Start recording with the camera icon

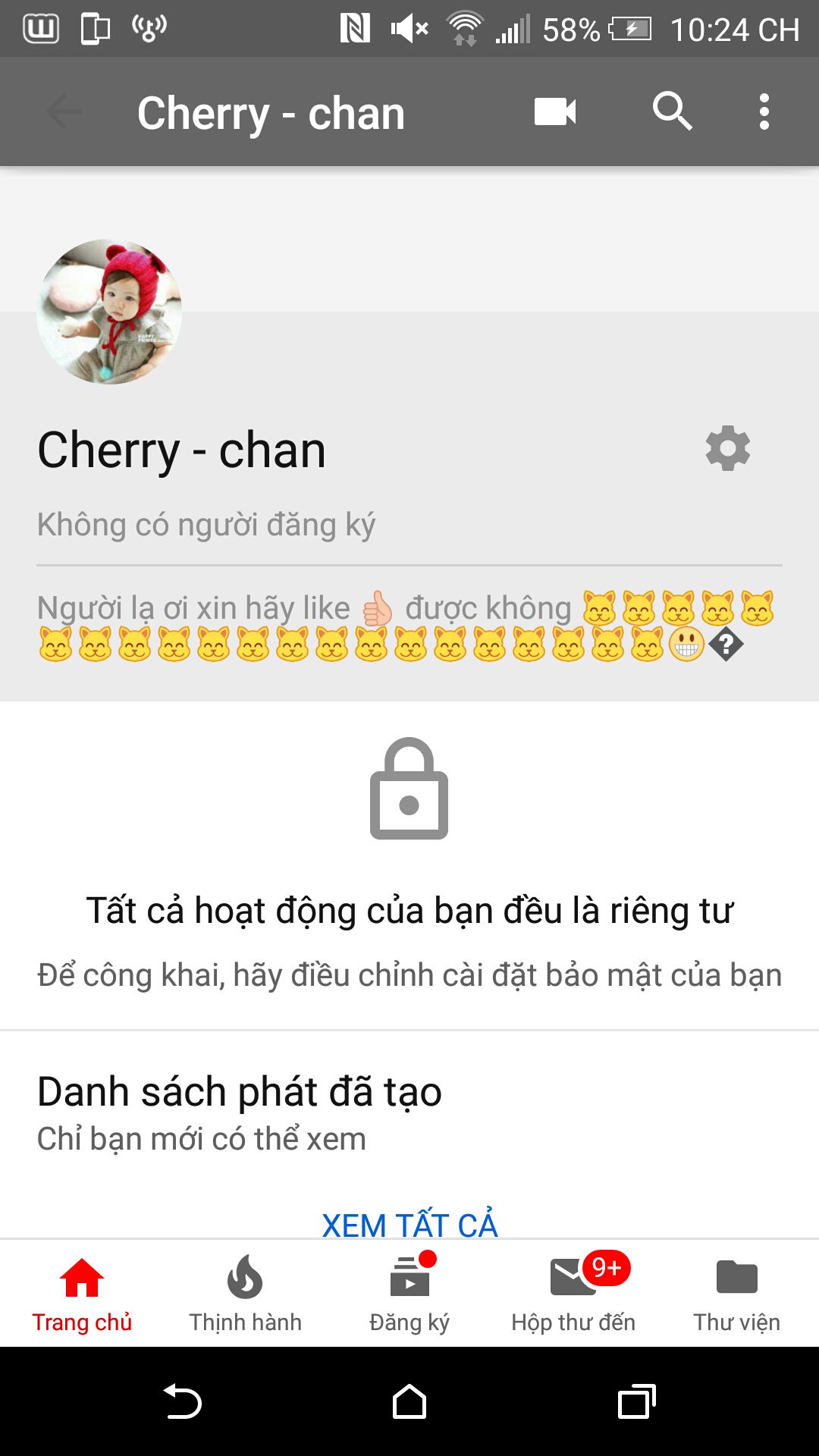(555, 112)
